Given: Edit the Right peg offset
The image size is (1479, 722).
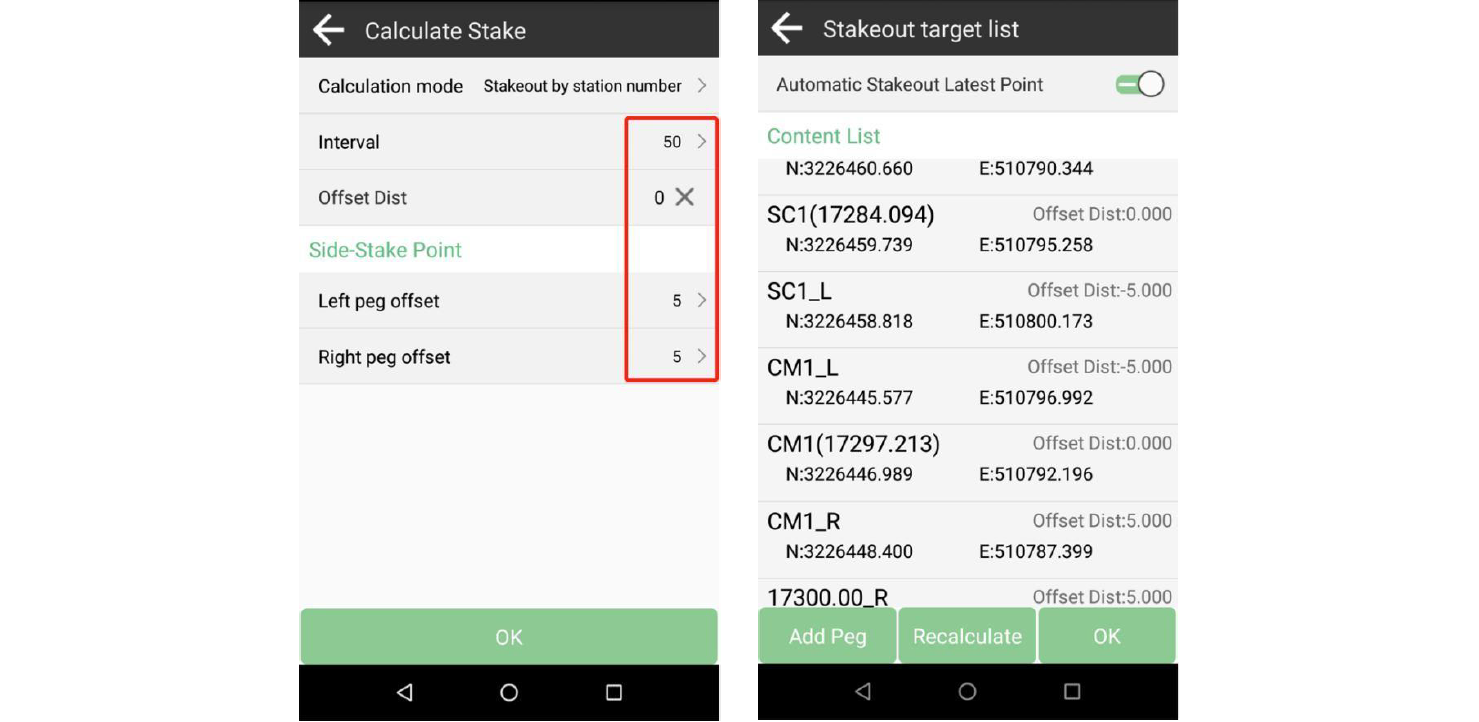Looking at the screenshot, I should [508, 357].
